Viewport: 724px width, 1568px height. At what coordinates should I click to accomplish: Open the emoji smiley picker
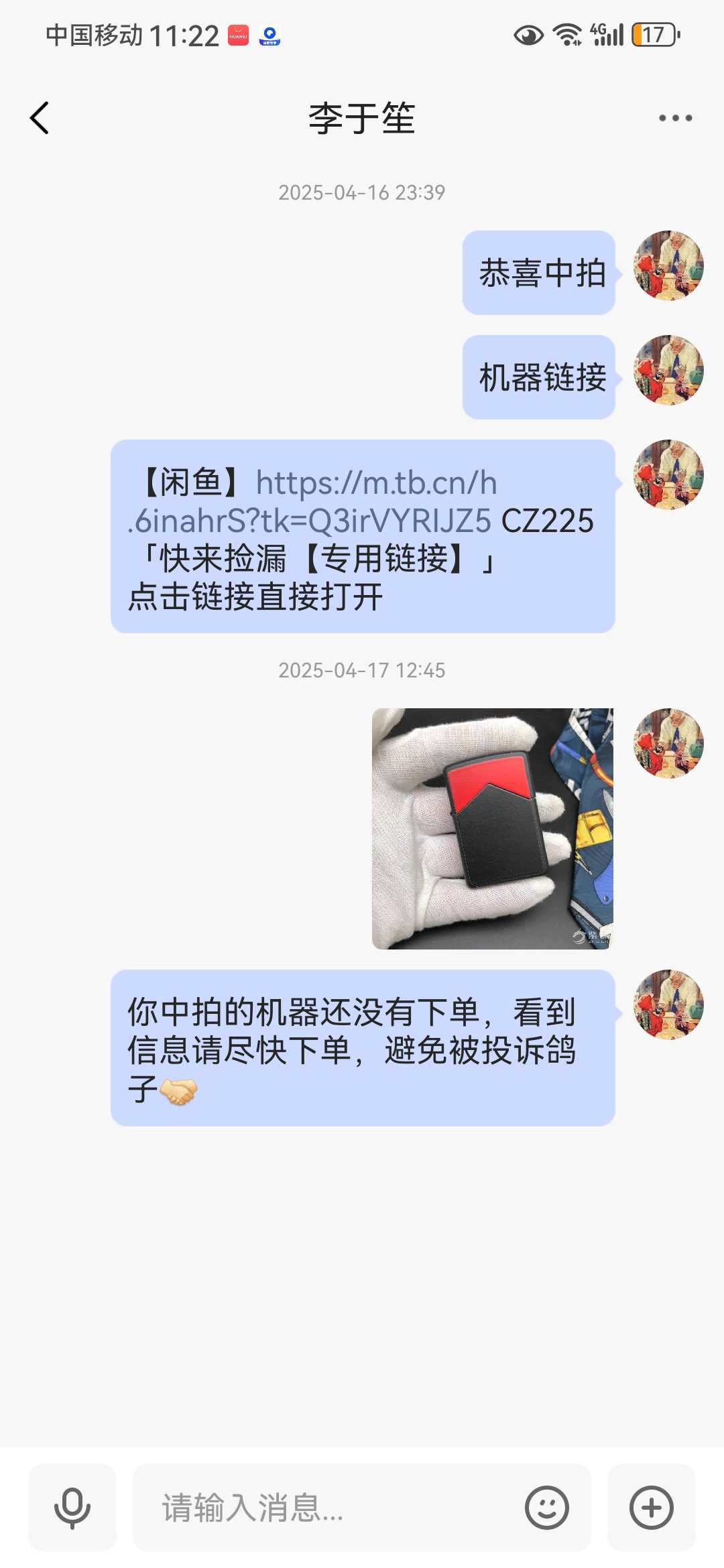[x=547, y=1508]
